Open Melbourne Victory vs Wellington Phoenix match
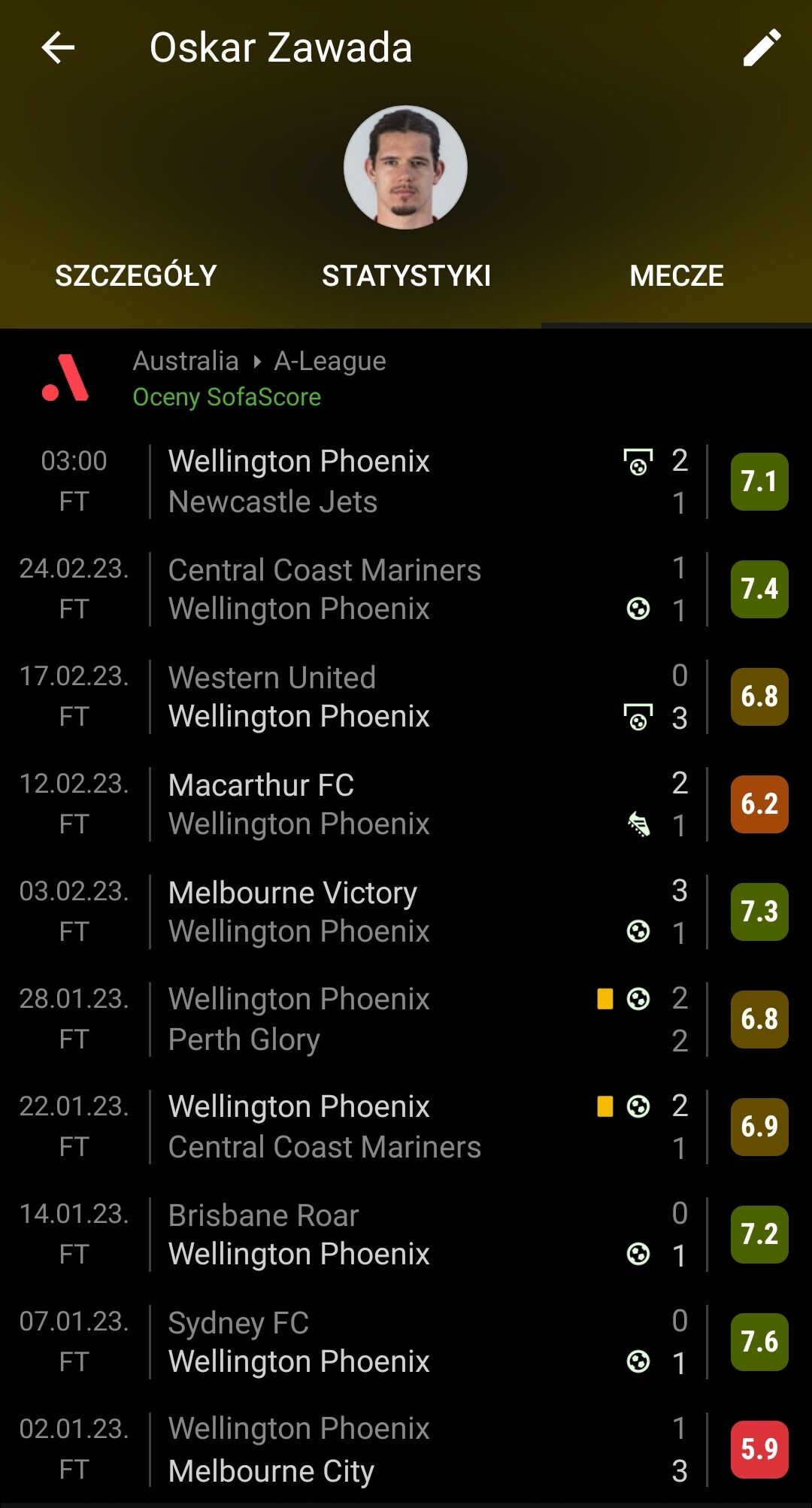812x1508 pixels. coord(376,912)
